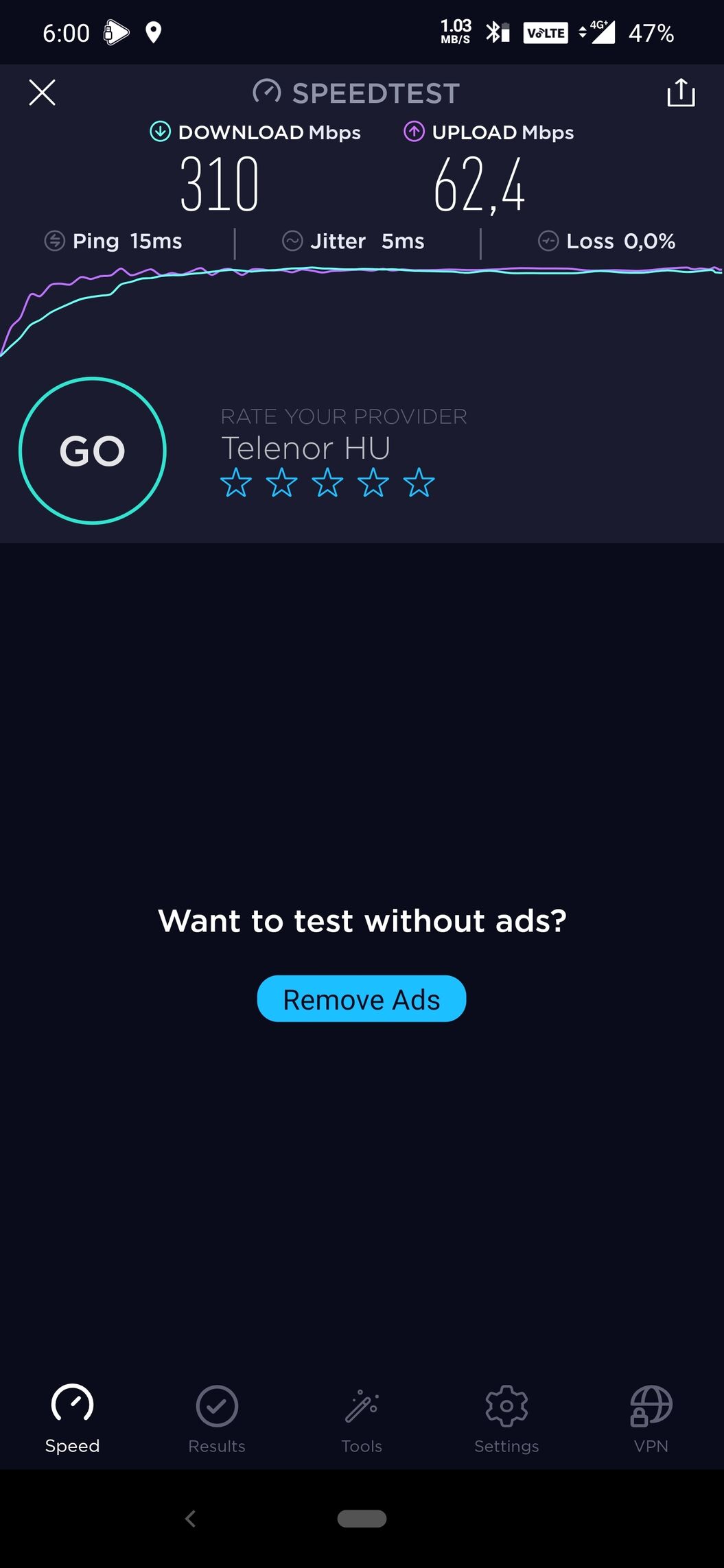Share the speed test result
The image size is (724, 1568).
681,93
